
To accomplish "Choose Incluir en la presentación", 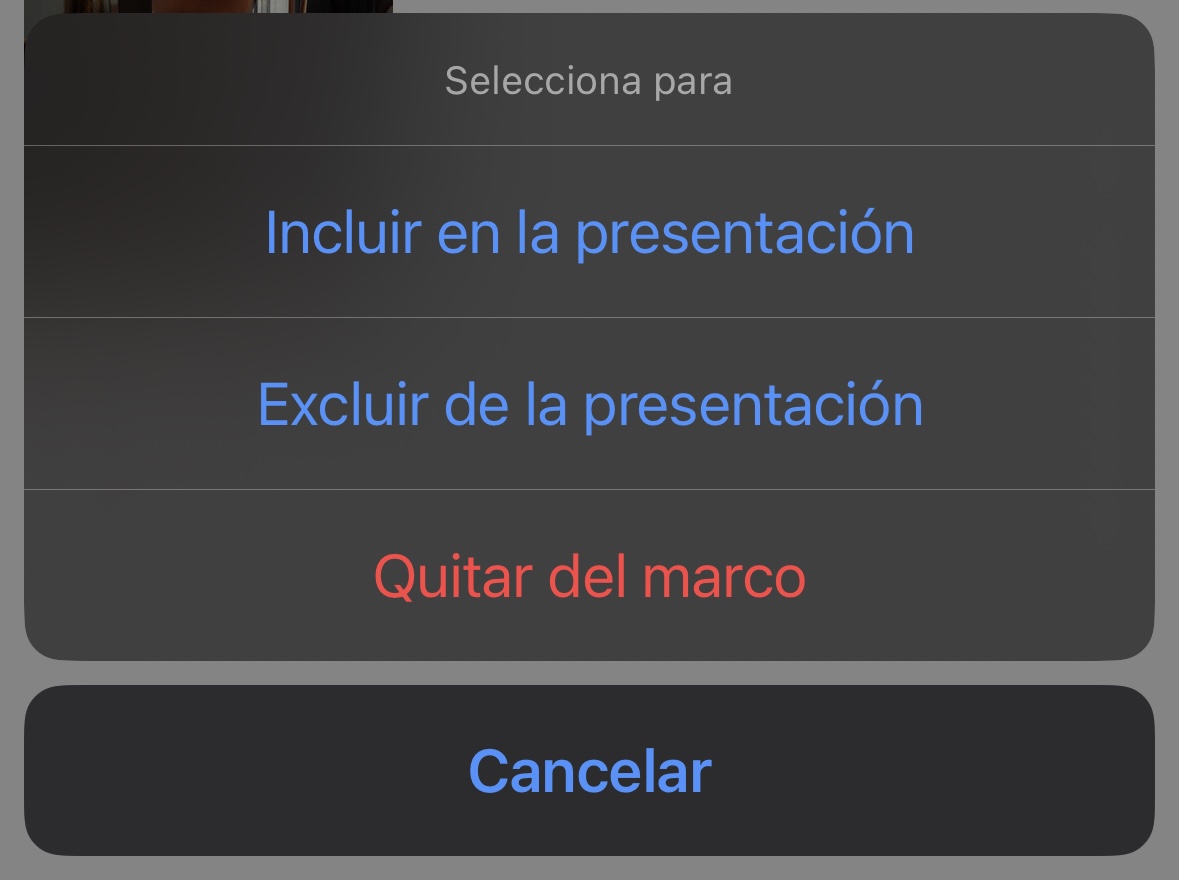I will point(589,232).
